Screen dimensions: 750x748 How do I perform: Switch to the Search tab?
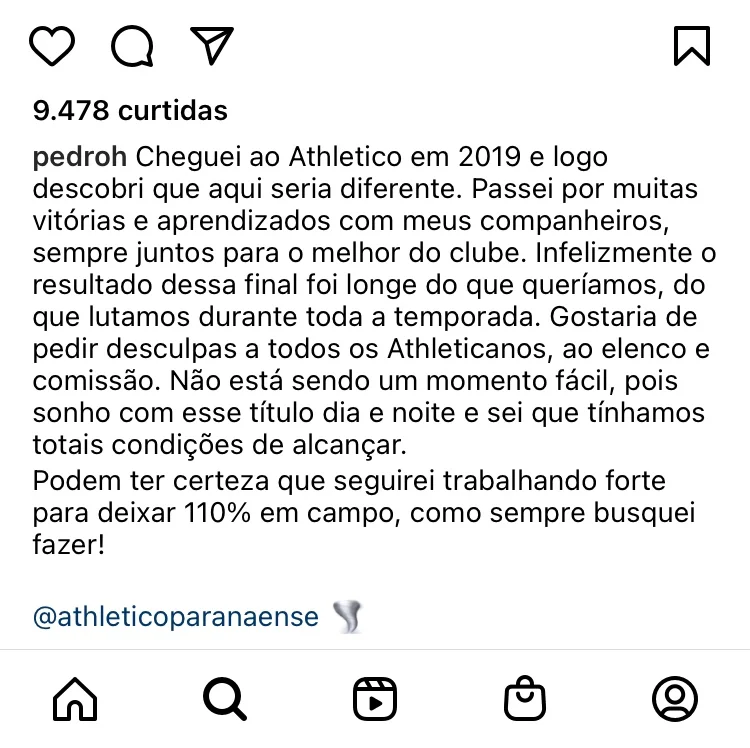224,698
